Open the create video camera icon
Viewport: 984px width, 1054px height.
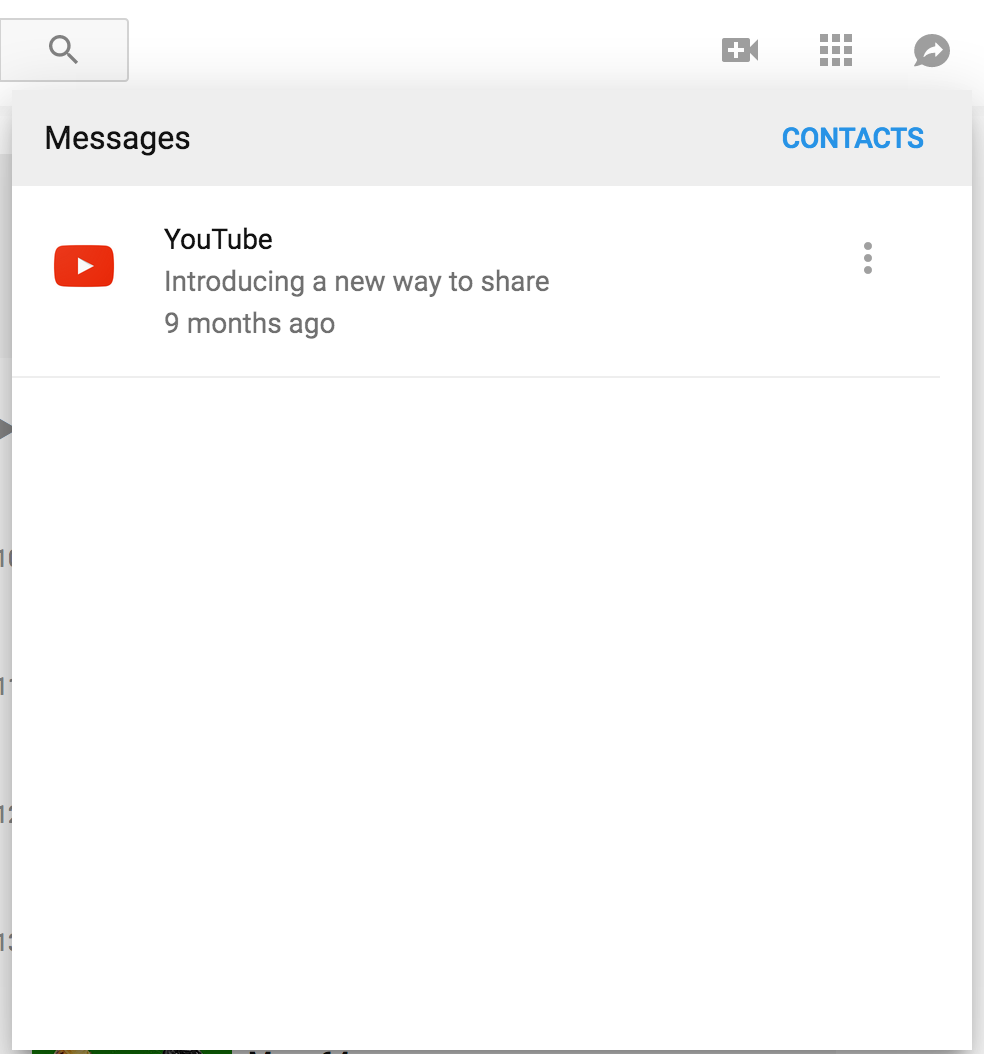pos(740,50)
